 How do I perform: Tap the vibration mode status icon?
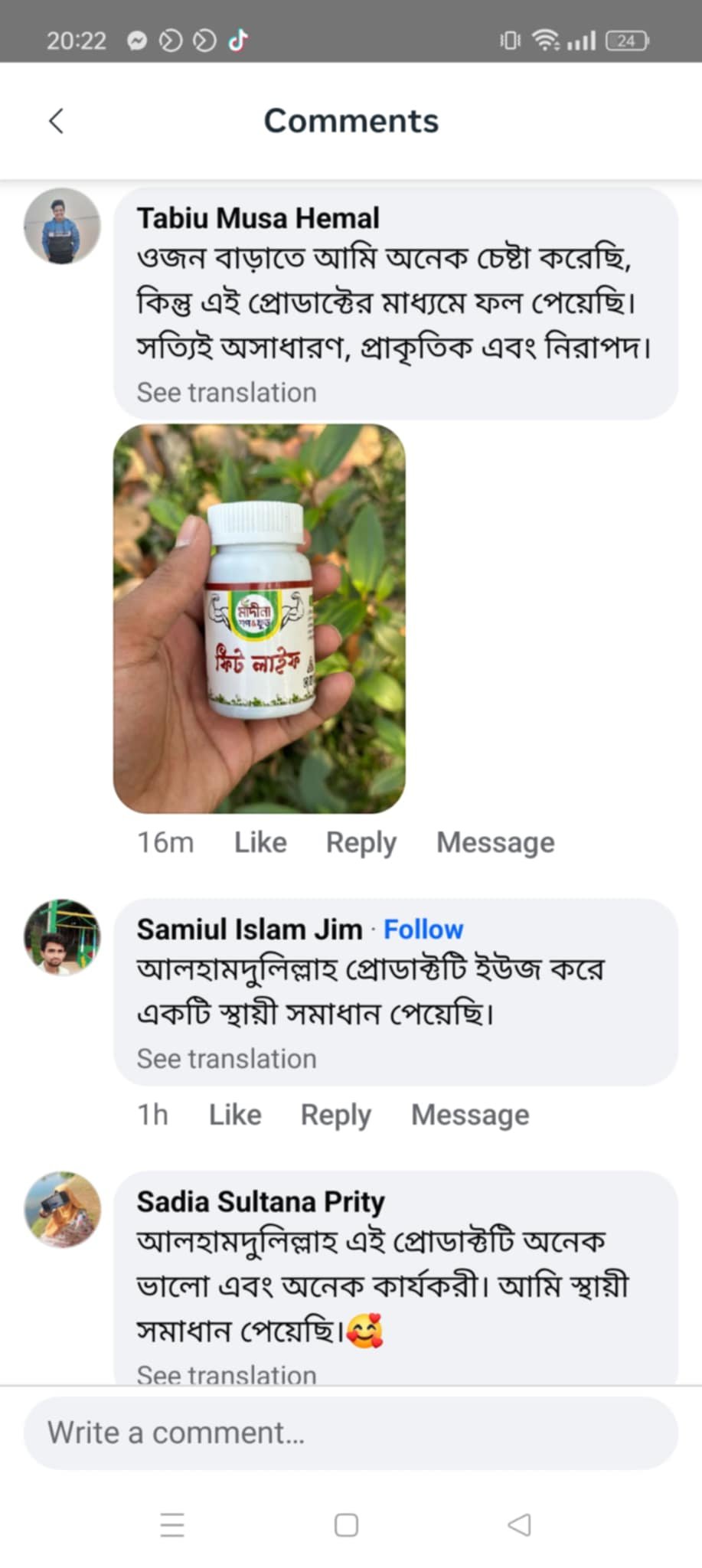click(510, 41)
